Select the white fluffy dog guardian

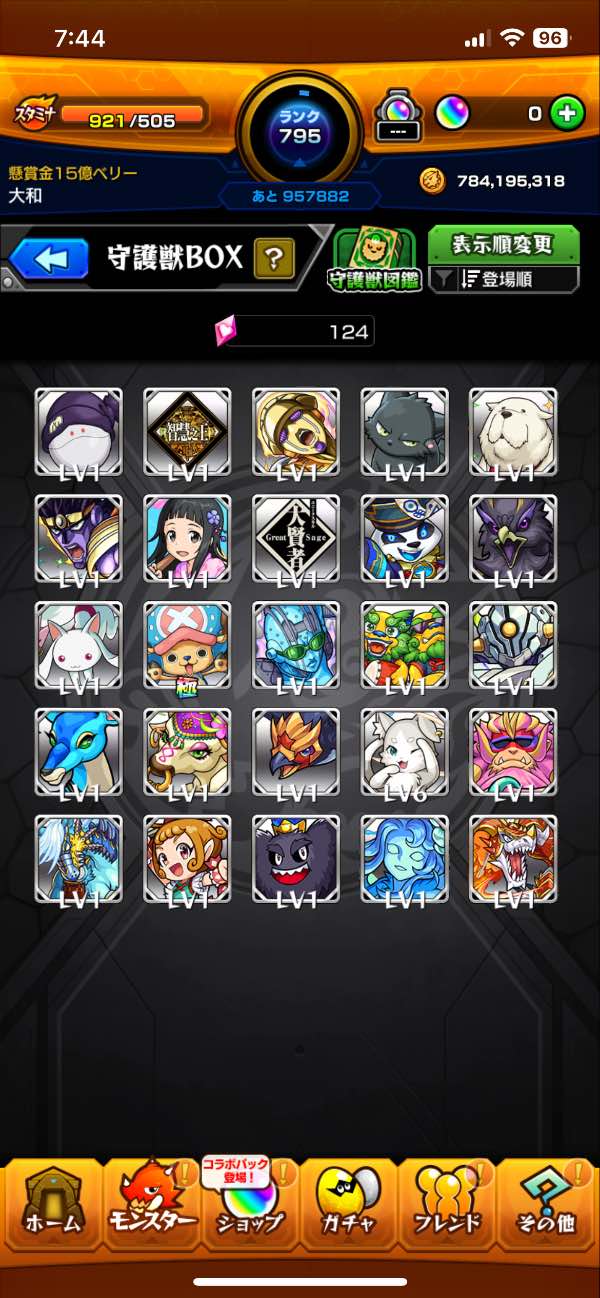(x=513, y=431)
